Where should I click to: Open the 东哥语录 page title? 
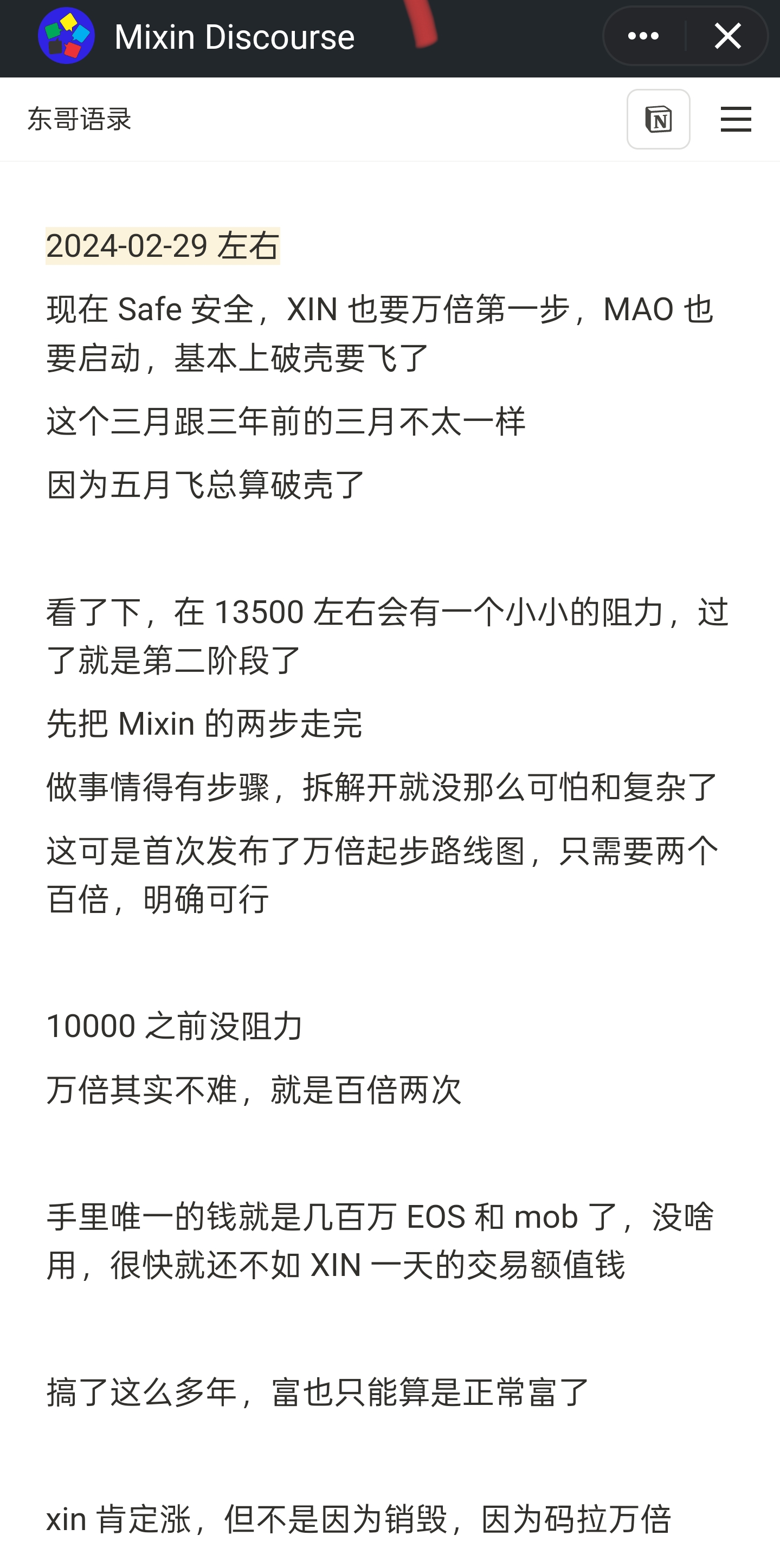tap(80, 119)
